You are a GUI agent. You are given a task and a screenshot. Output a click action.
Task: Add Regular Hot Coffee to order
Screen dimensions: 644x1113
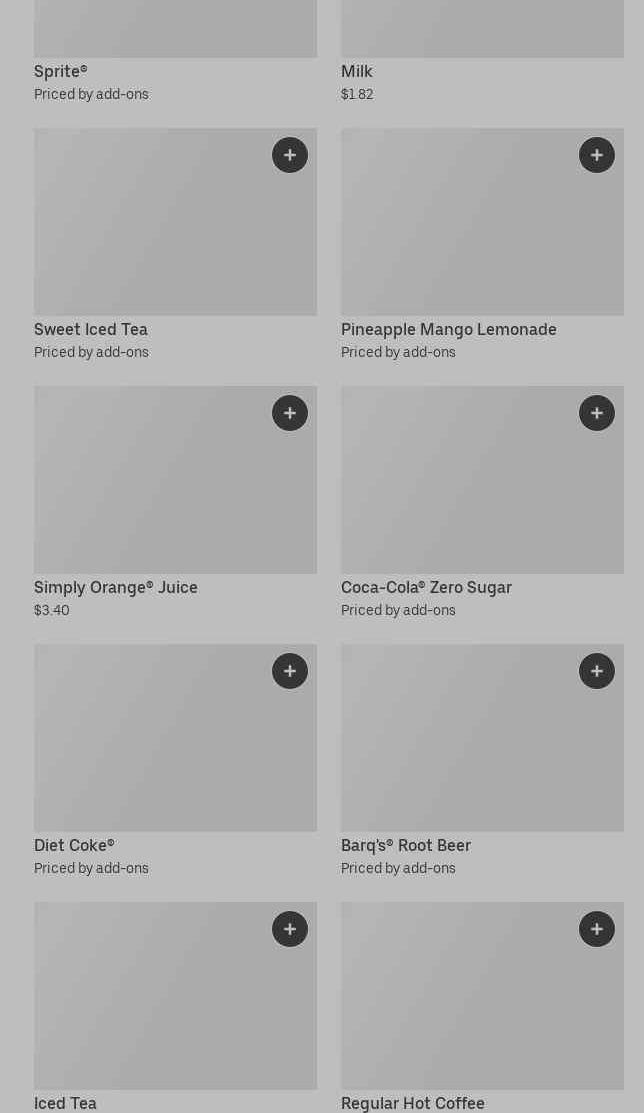pos(597,929)
